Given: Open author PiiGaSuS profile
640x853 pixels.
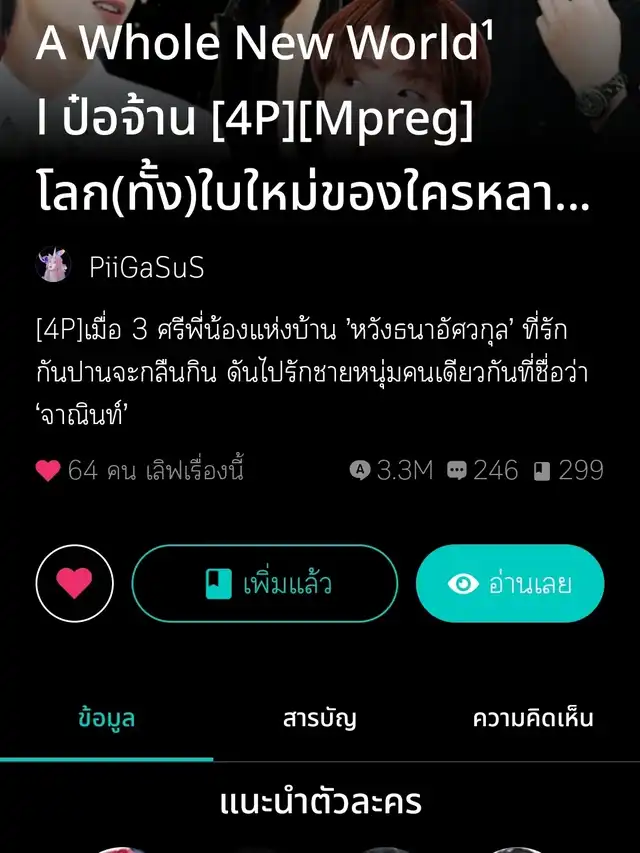Looking at the screenshot, I should pyautogui.click(x=146, y=266).
